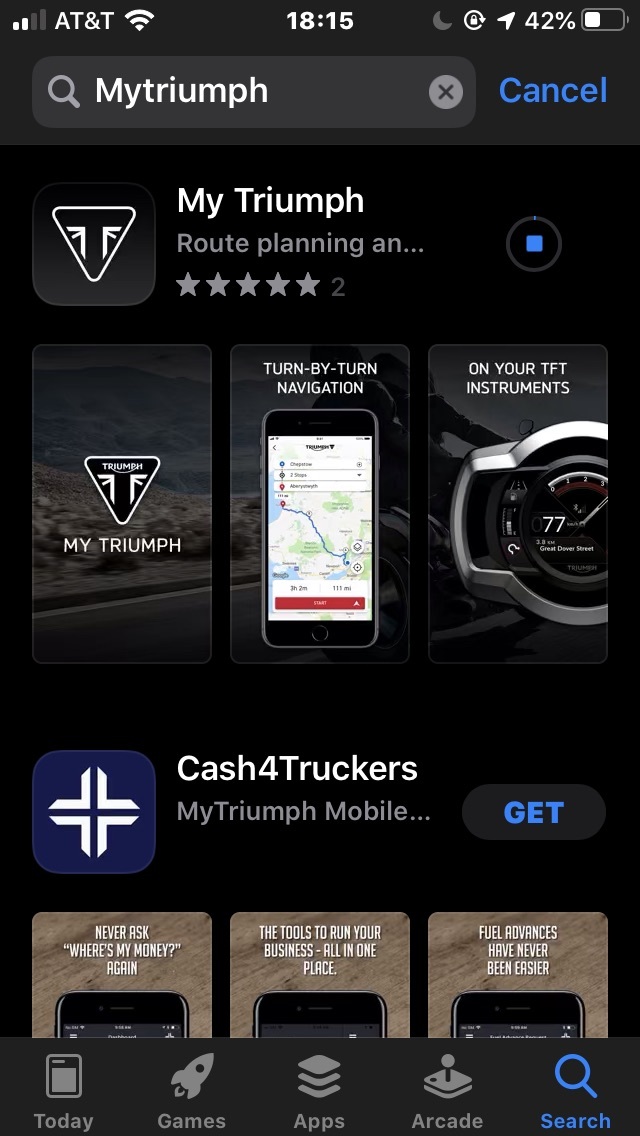Go to the Apps tab
The height and width of the screenshot is (1136, 640).
click(x=319, y=1092)
